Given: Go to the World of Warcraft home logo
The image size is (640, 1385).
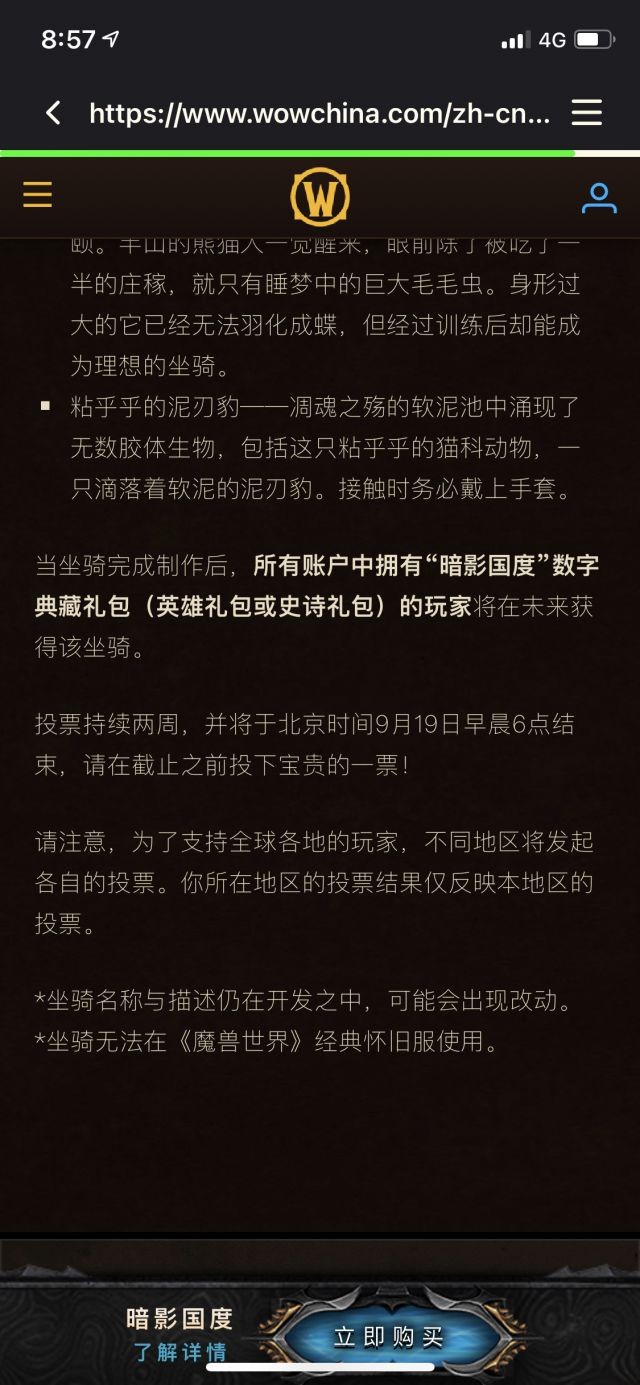Looking at the screenshot, I should [x=320, y=196].
